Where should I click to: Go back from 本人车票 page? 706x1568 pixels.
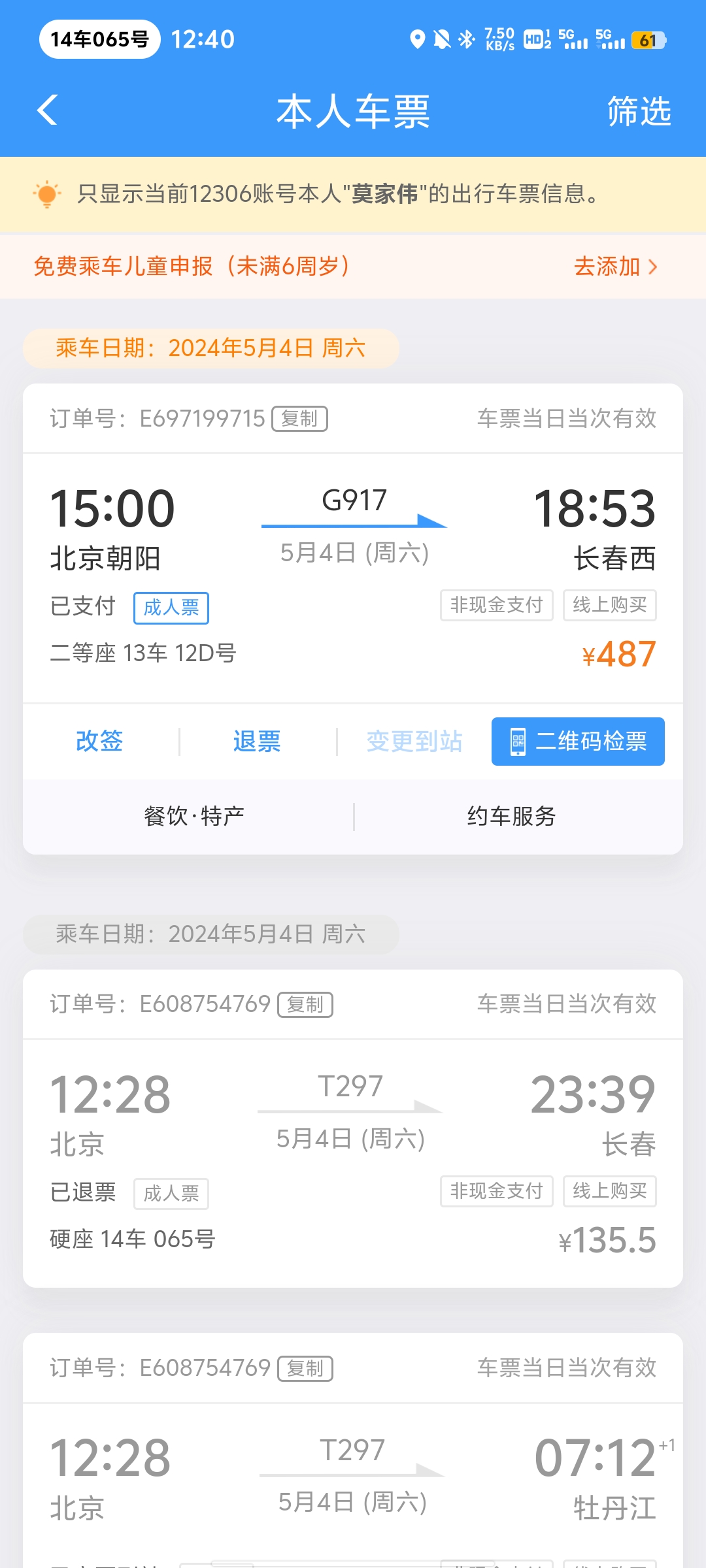tap(47, 110)
